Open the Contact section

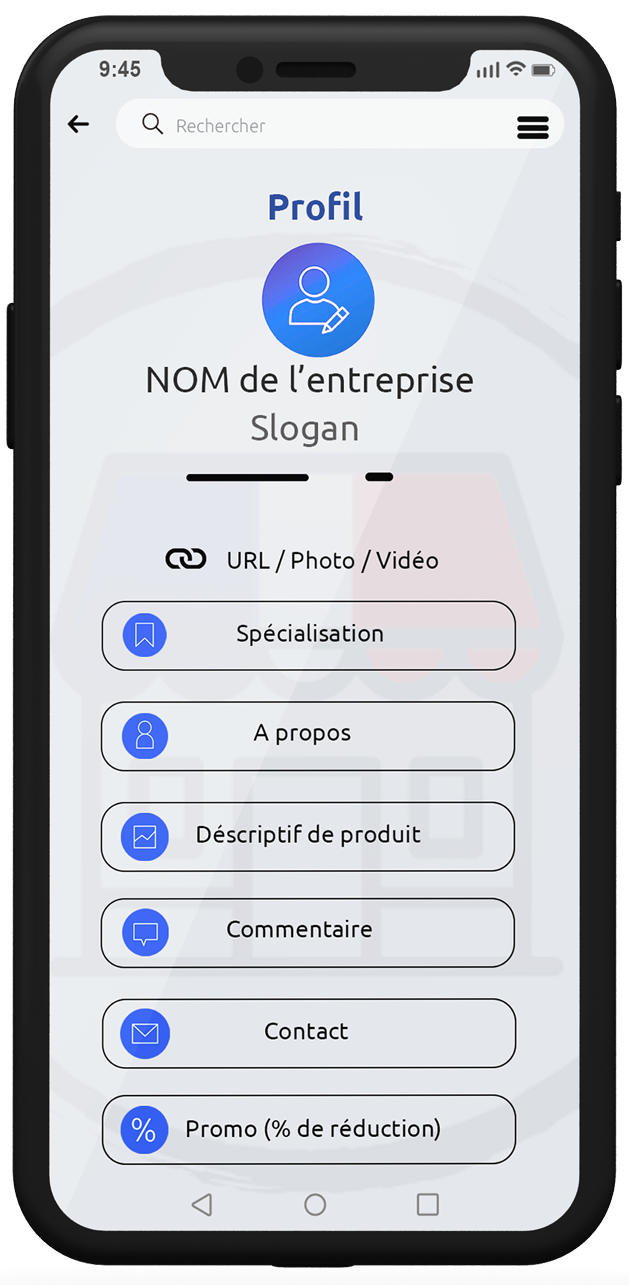(x=308, y=1033)
